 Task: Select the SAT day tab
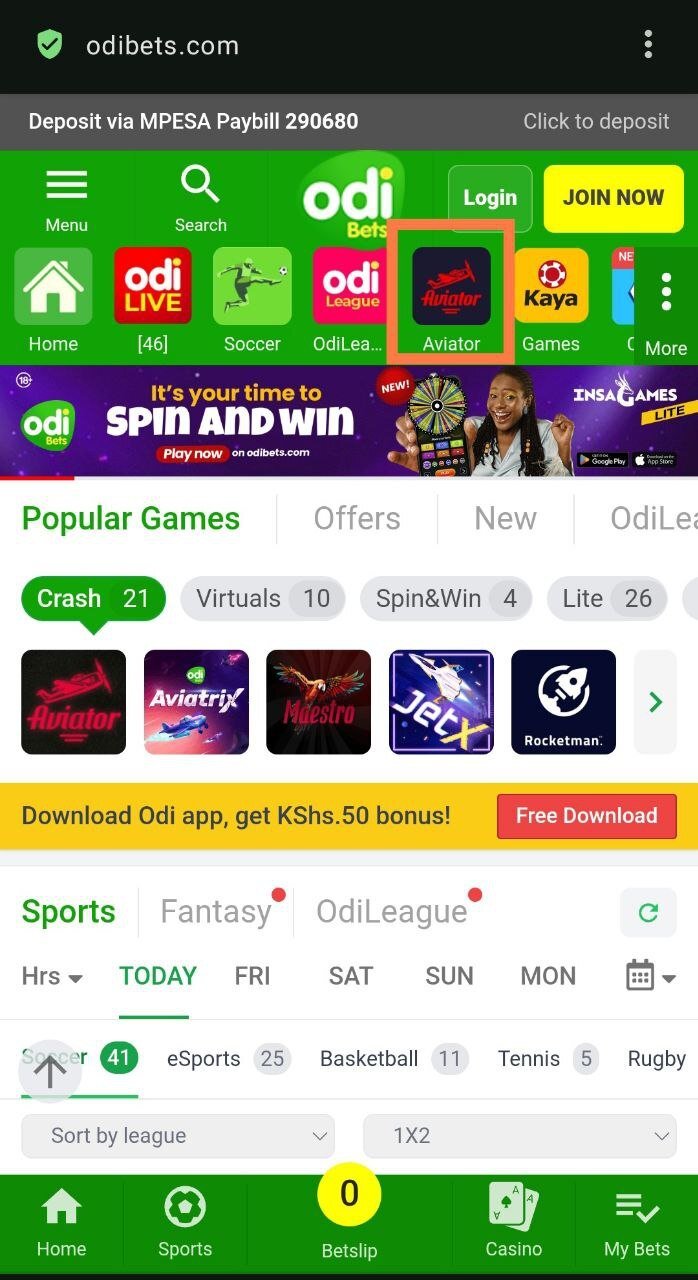tap(350, 976)
